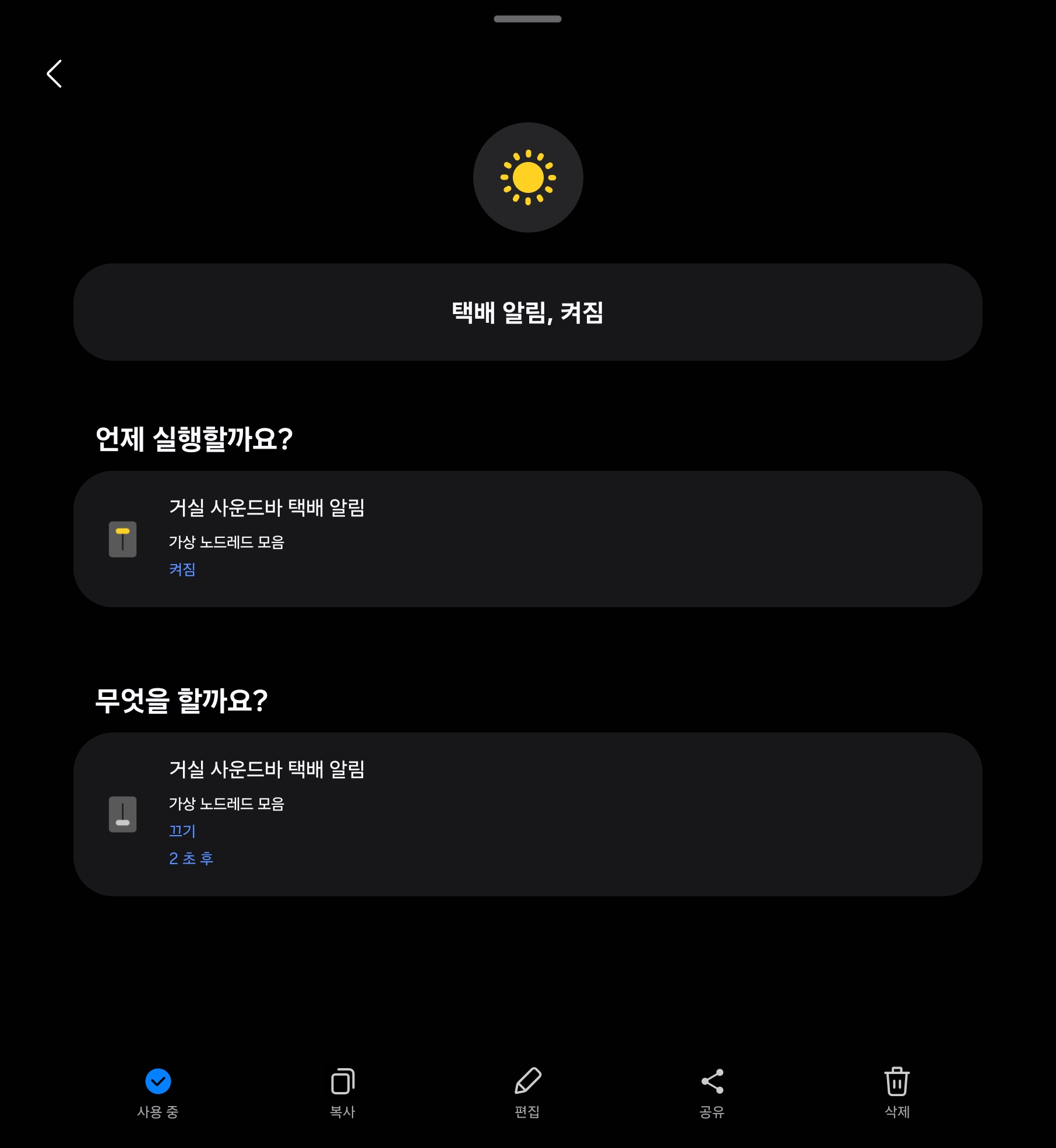
Task: Open the Edit (편집) pencil icon
Action: coord(528,1082)
